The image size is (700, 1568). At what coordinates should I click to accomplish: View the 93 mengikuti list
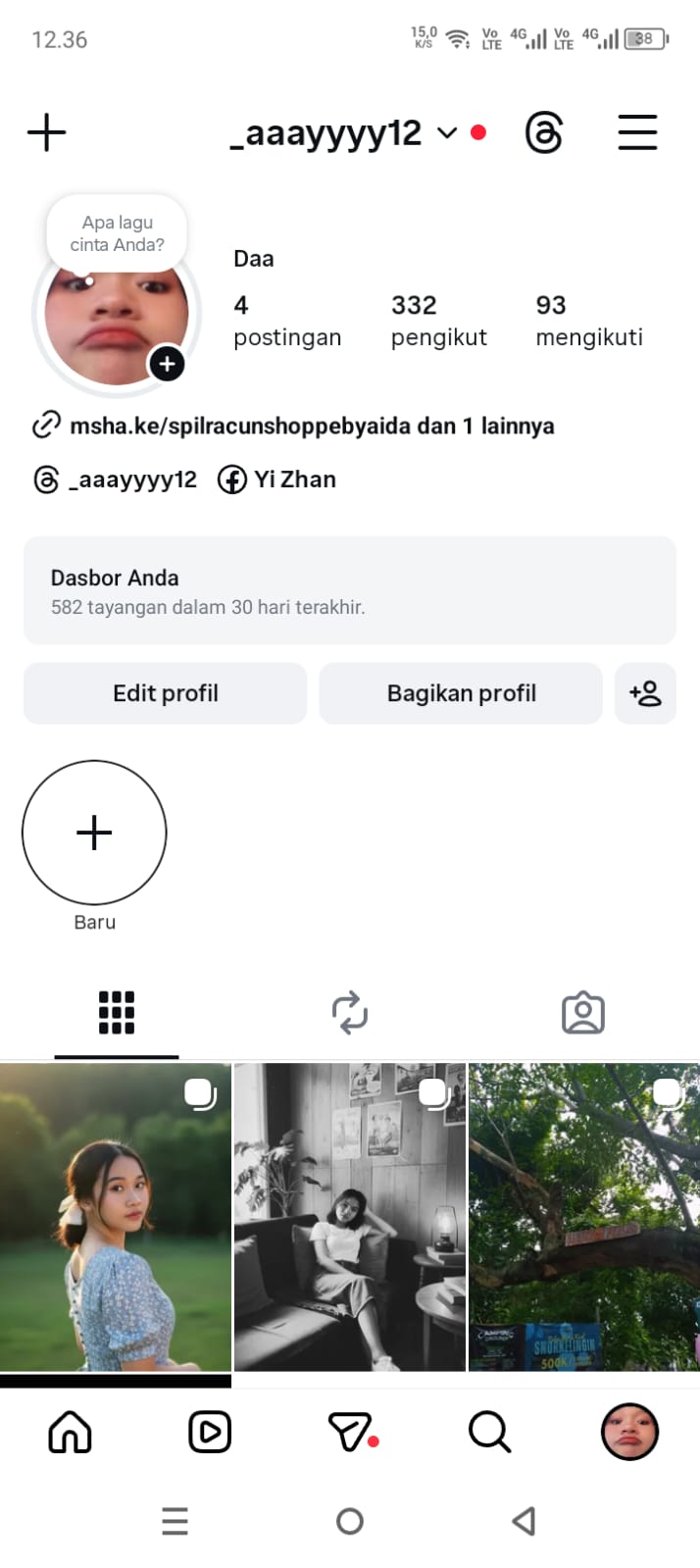click(x=588, y=321)
